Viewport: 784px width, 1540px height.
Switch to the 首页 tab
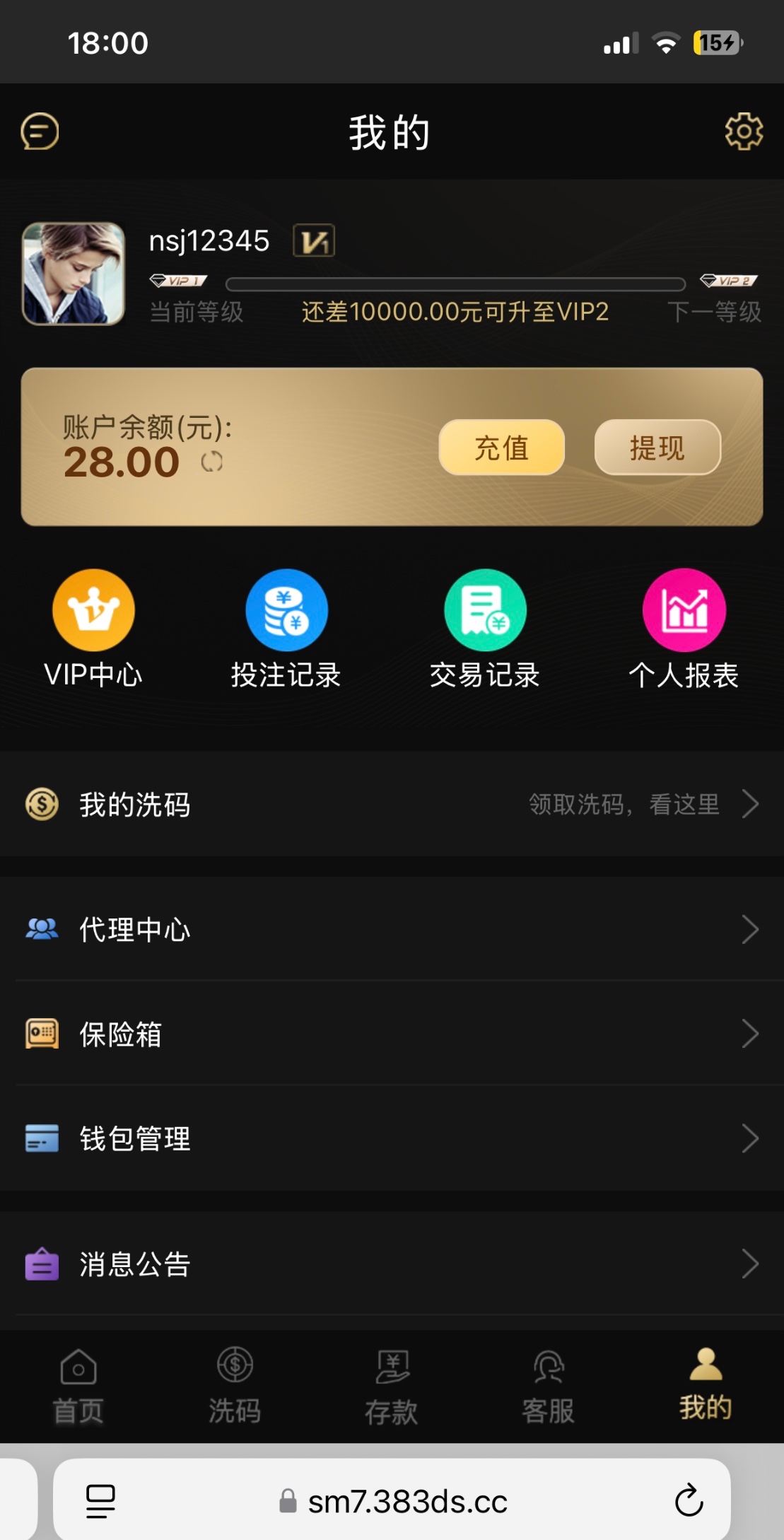(x=78, y=1386)
